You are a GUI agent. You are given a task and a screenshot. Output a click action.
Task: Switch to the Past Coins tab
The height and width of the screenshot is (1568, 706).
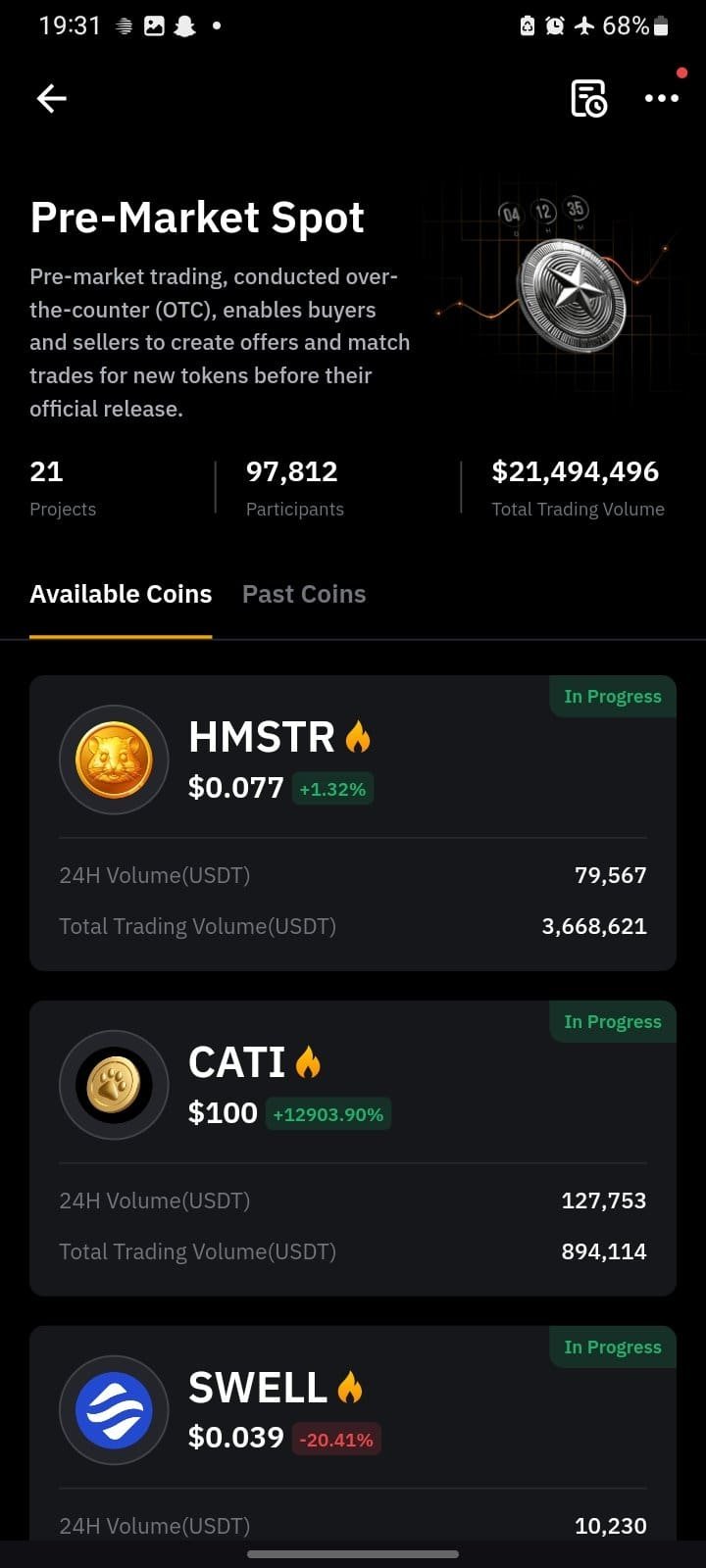(304, 594)
